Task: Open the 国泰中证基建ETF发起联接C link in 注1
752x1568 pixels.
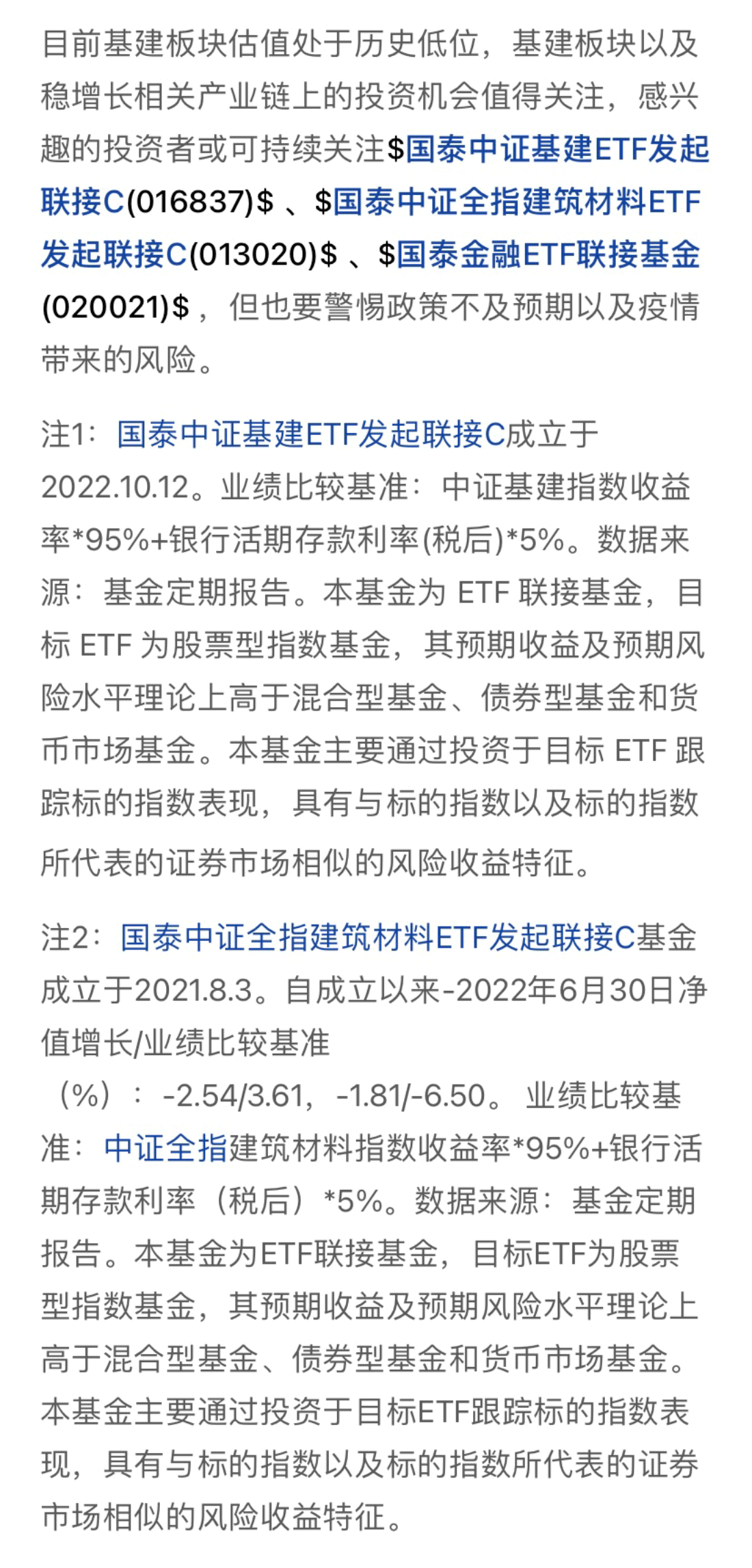Action: point(310,435)
